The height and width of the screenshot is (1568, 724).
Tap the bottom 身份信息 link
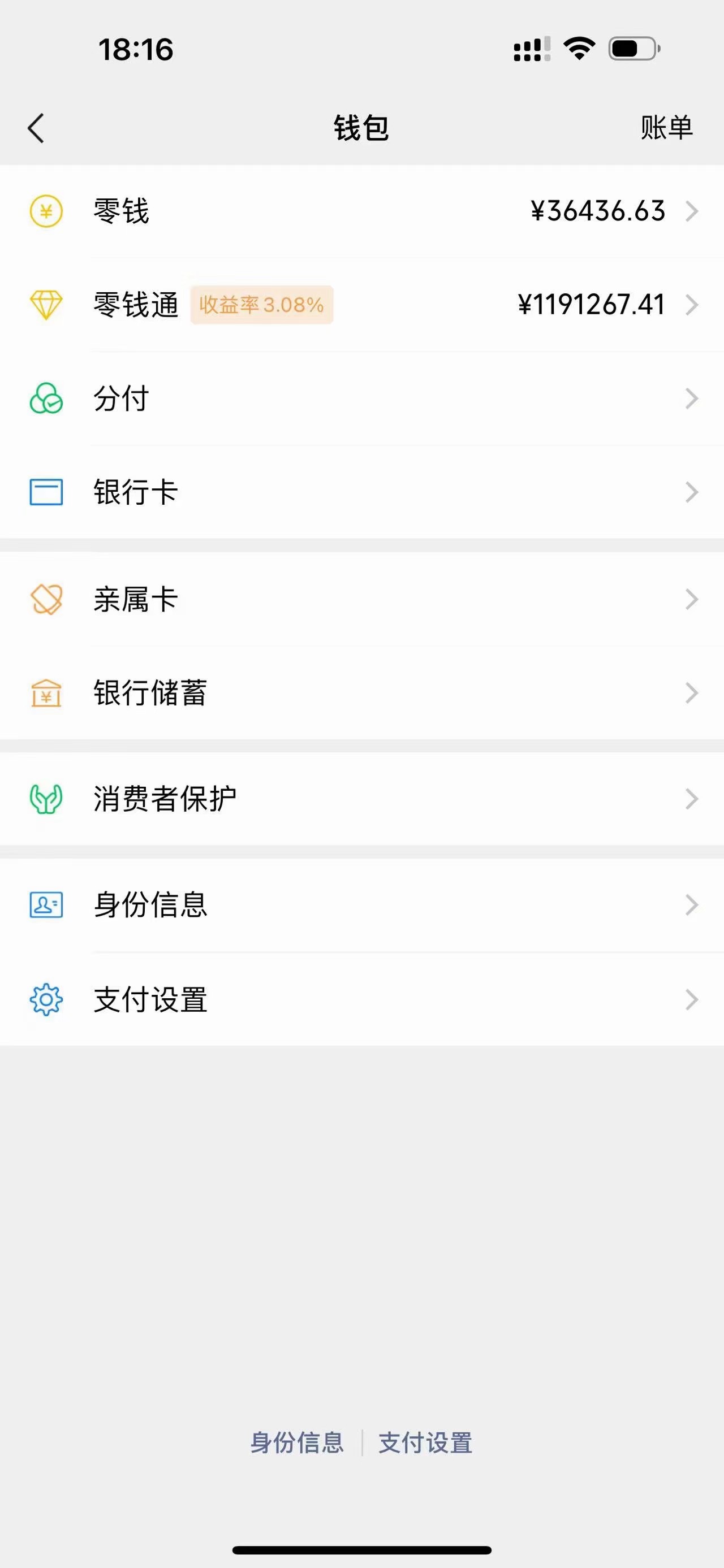[297, 1443]
